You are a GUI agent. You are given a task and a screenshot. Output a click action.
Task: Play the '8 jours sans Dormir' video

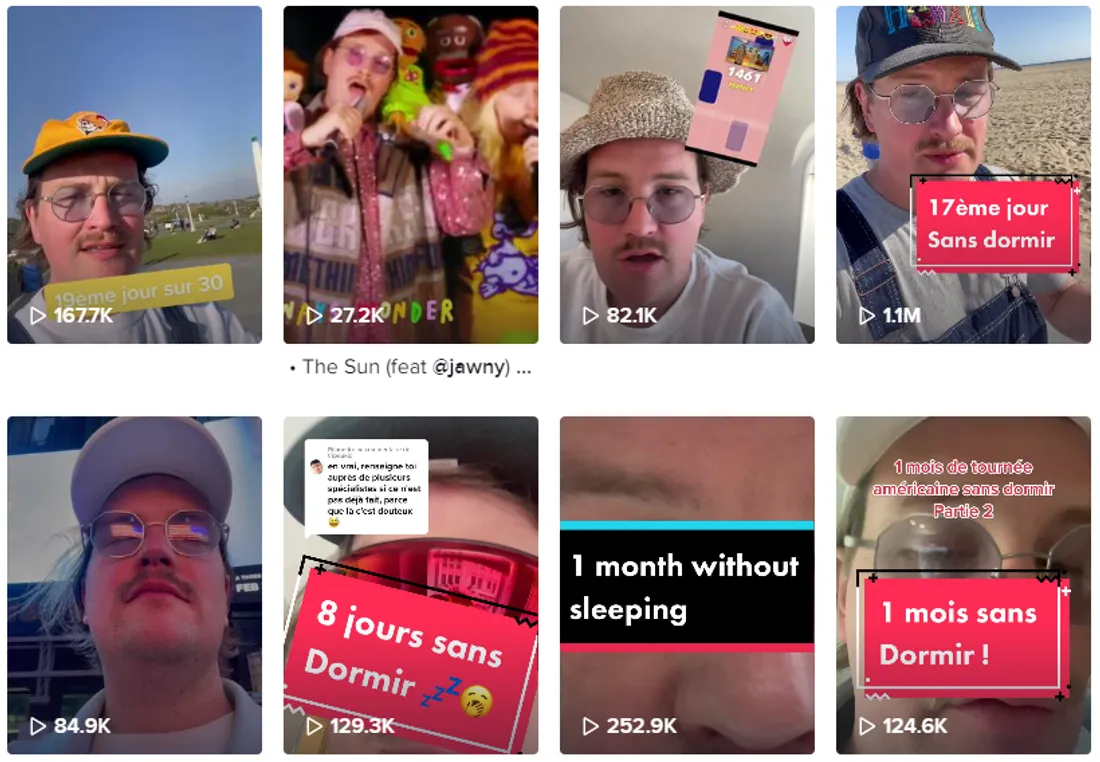(410, 585)
